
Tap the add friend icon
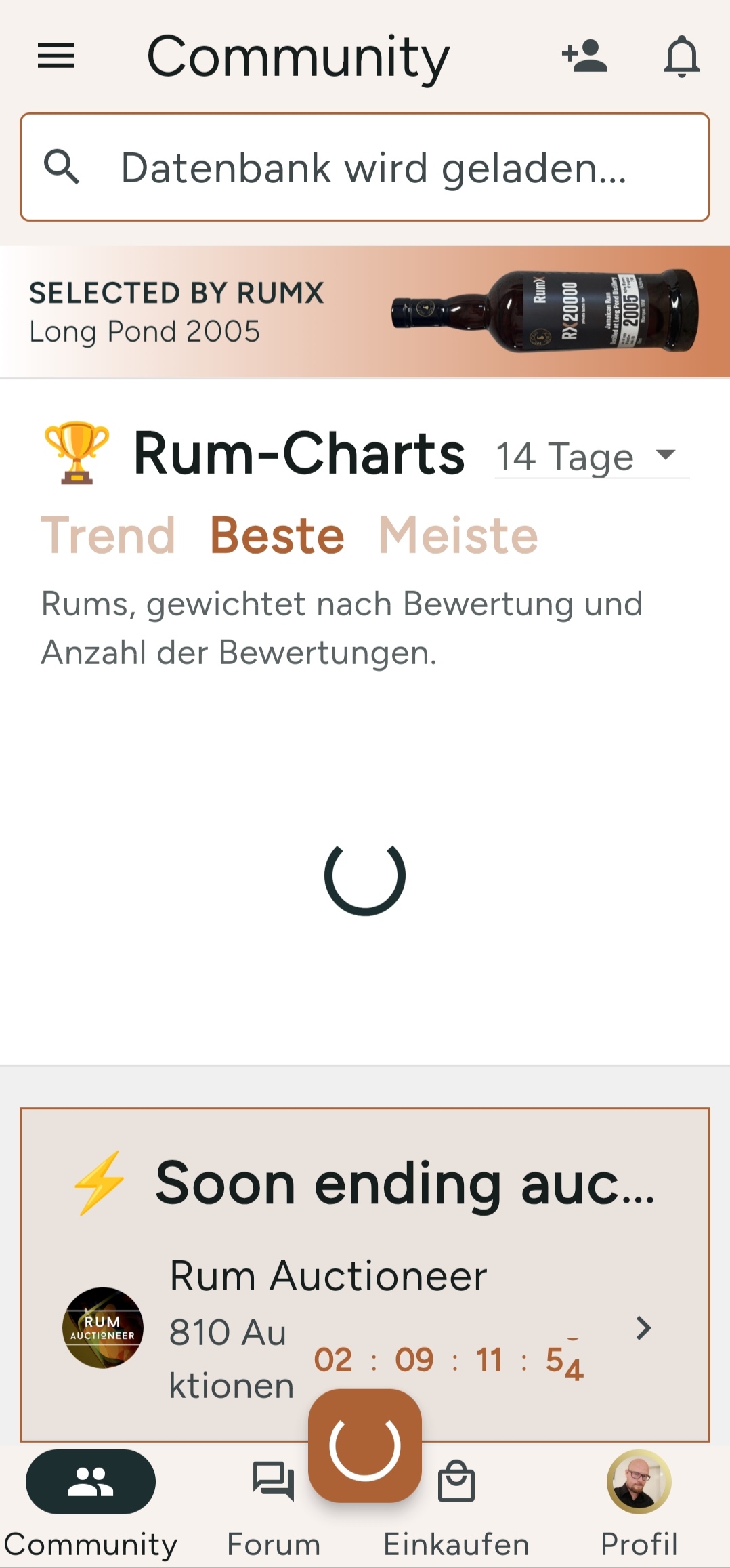coord(584,56)
